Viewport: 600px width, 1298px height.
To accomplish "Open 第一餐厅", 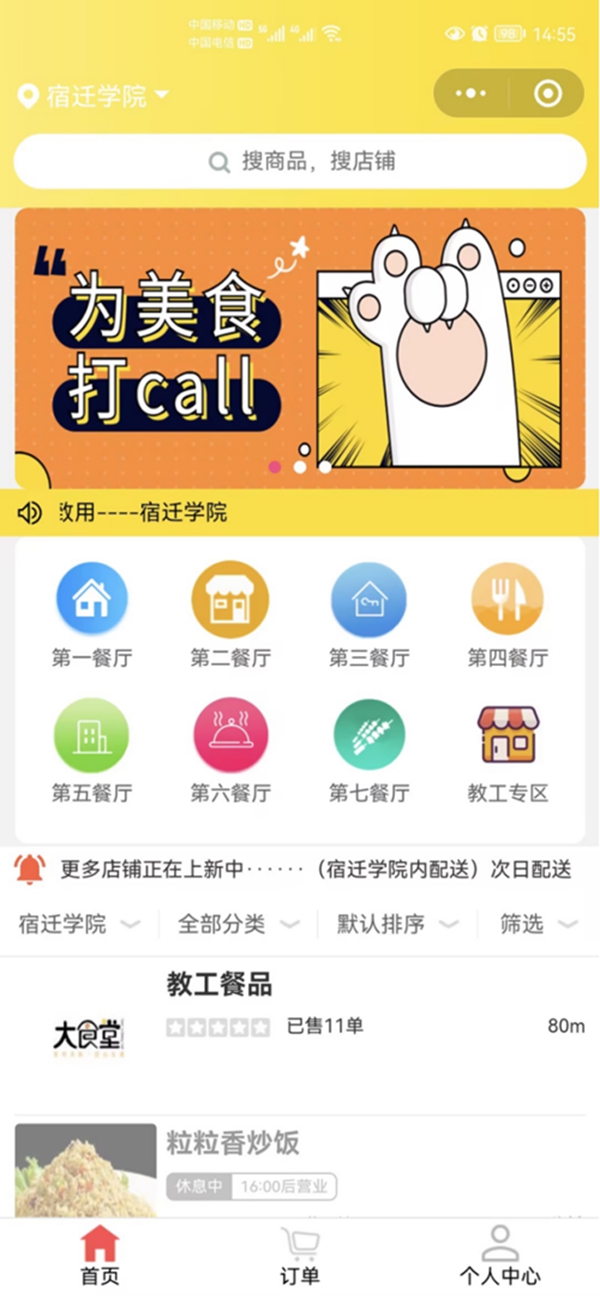I will pyautogui.click(x=92, y=615).
